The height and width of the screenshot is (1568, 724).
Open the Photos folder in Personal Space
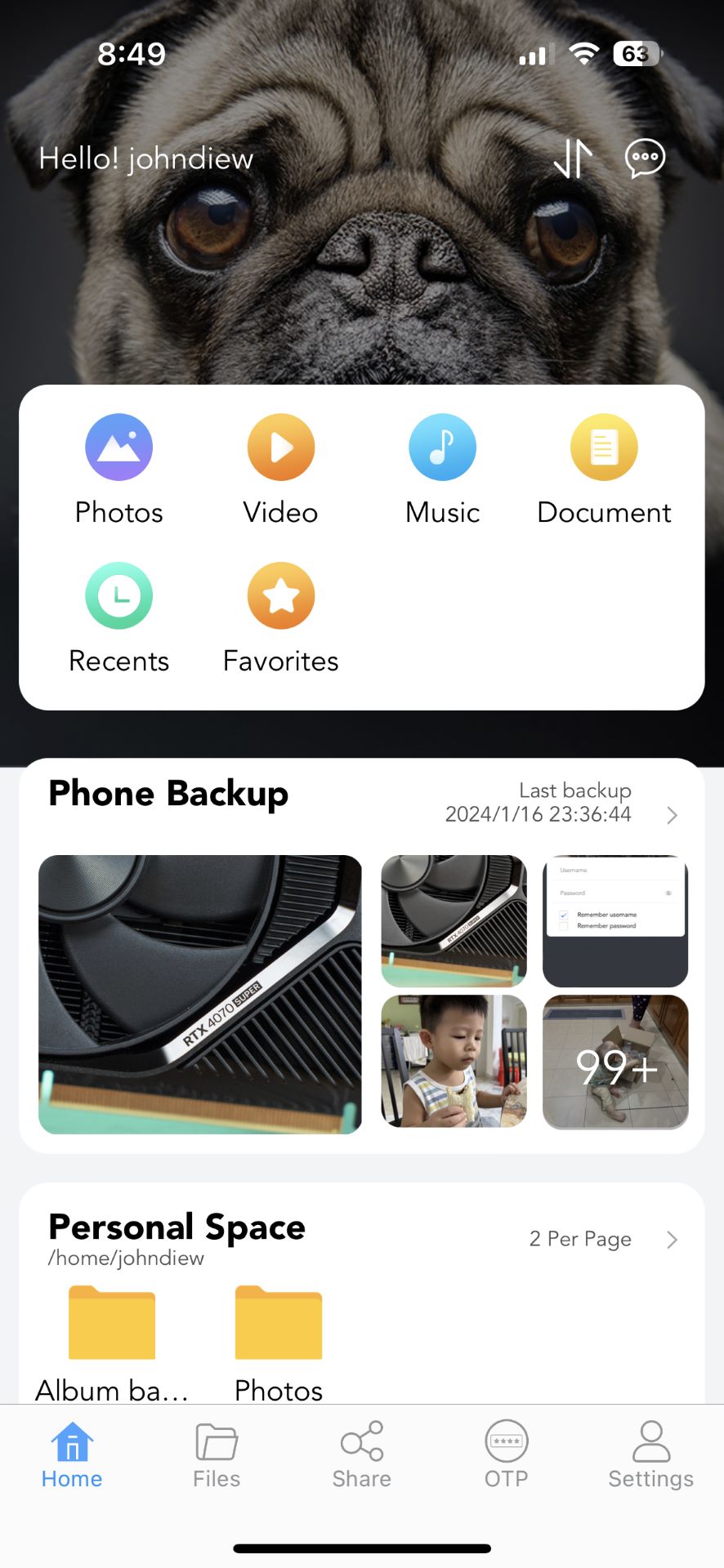tap(279, 1343)
